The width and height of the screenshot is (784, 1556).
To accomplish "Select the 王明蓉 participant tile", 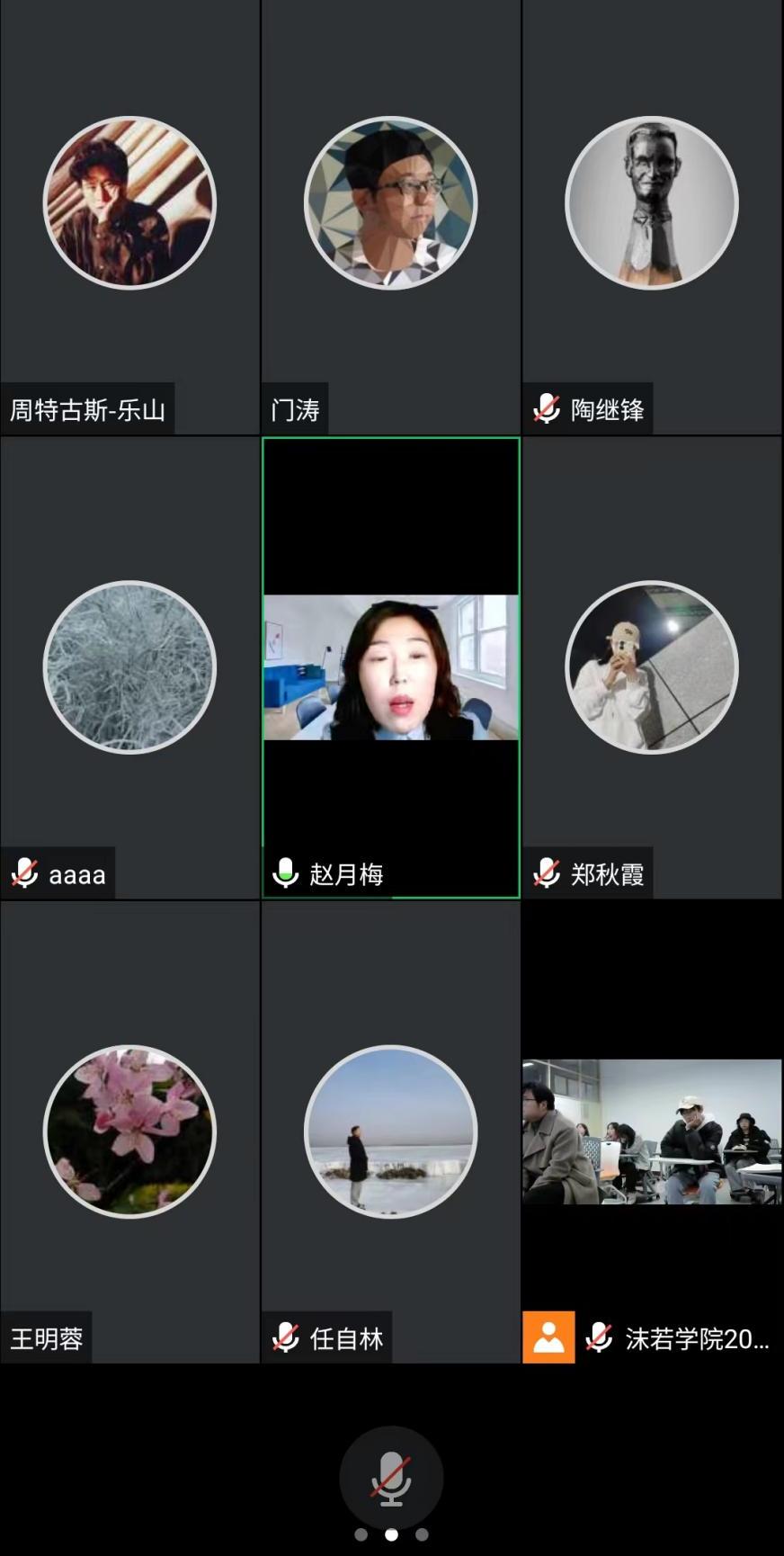I will 129,1131.
